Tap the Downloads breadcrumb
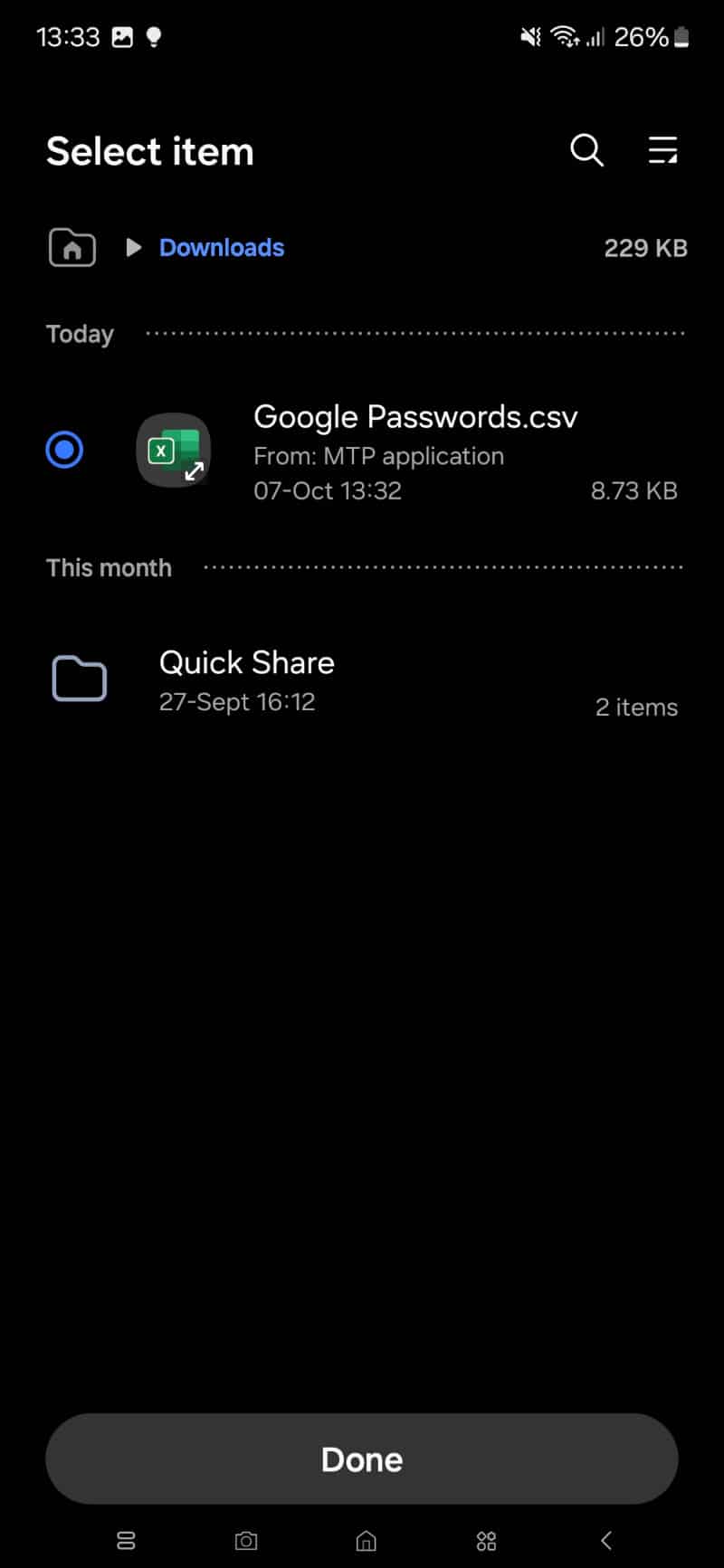 click(222, 247)
